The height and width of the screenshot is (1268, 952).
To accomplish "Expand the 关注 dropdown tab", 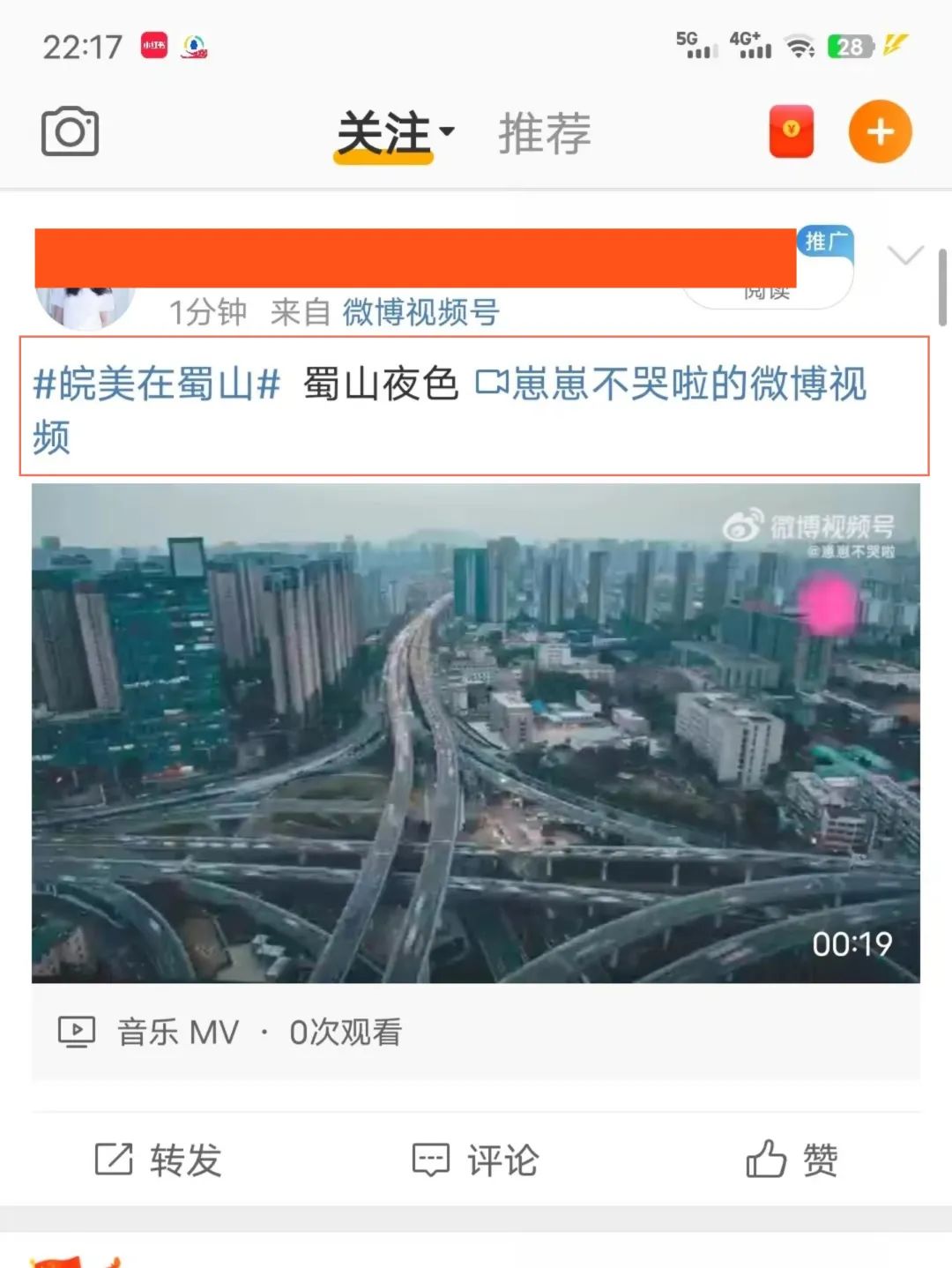I will (394, 134).
